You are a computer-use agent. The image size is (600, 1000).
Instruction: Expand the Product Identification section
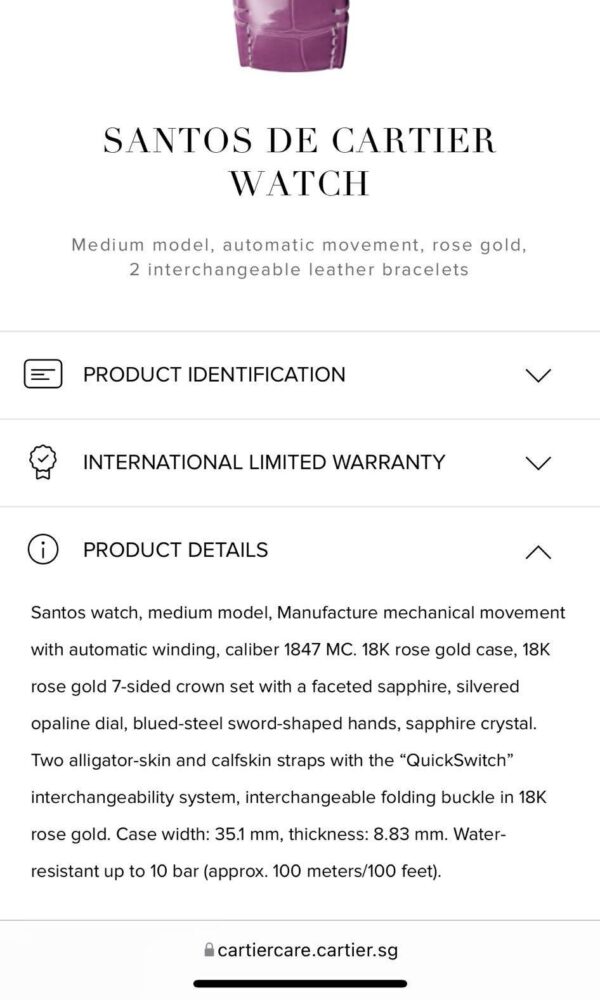tap(300, 375)
